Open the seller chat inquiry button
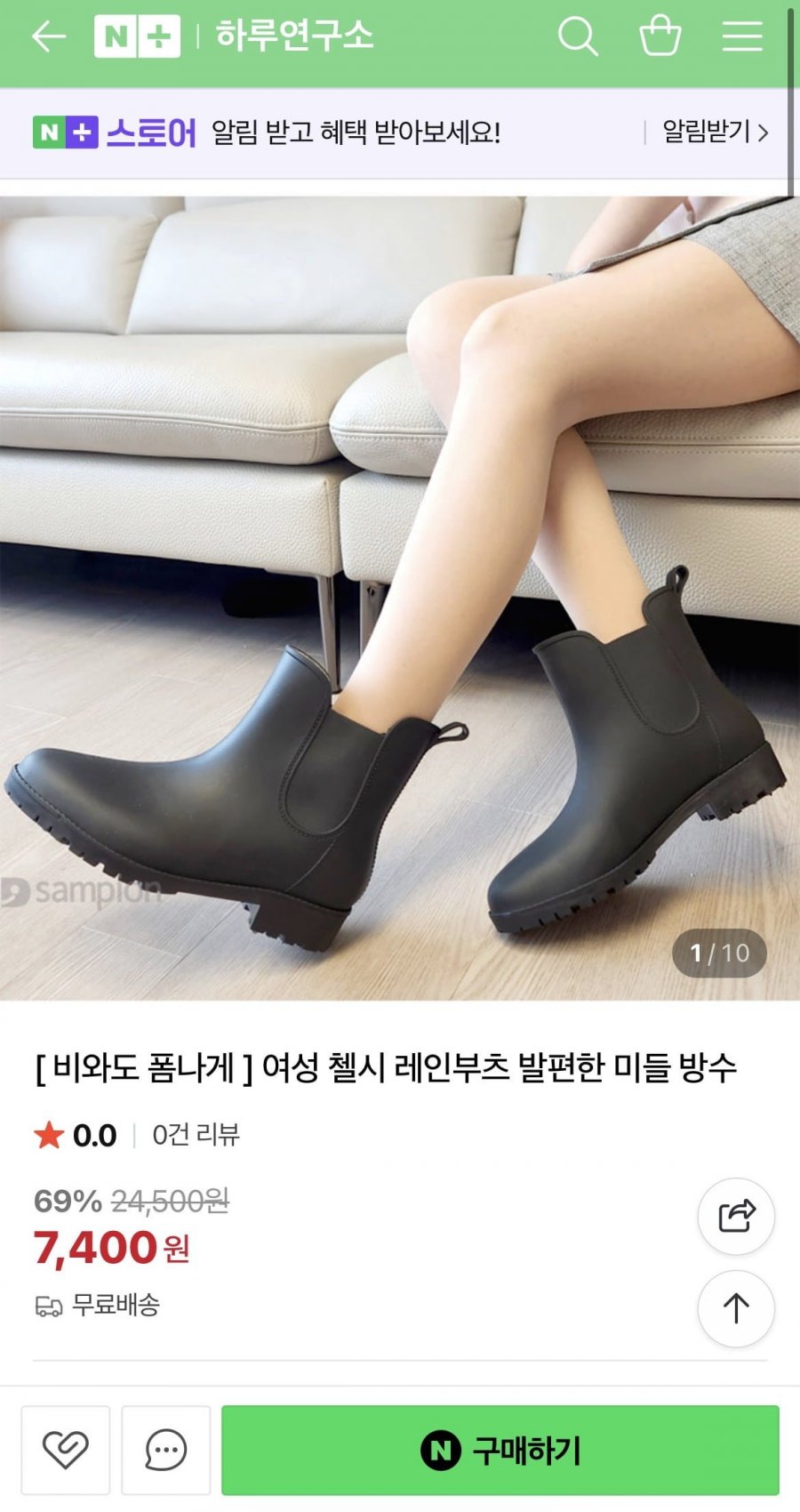Image resolution: width=800 pixels, height=1512 pixels. 166,1451
